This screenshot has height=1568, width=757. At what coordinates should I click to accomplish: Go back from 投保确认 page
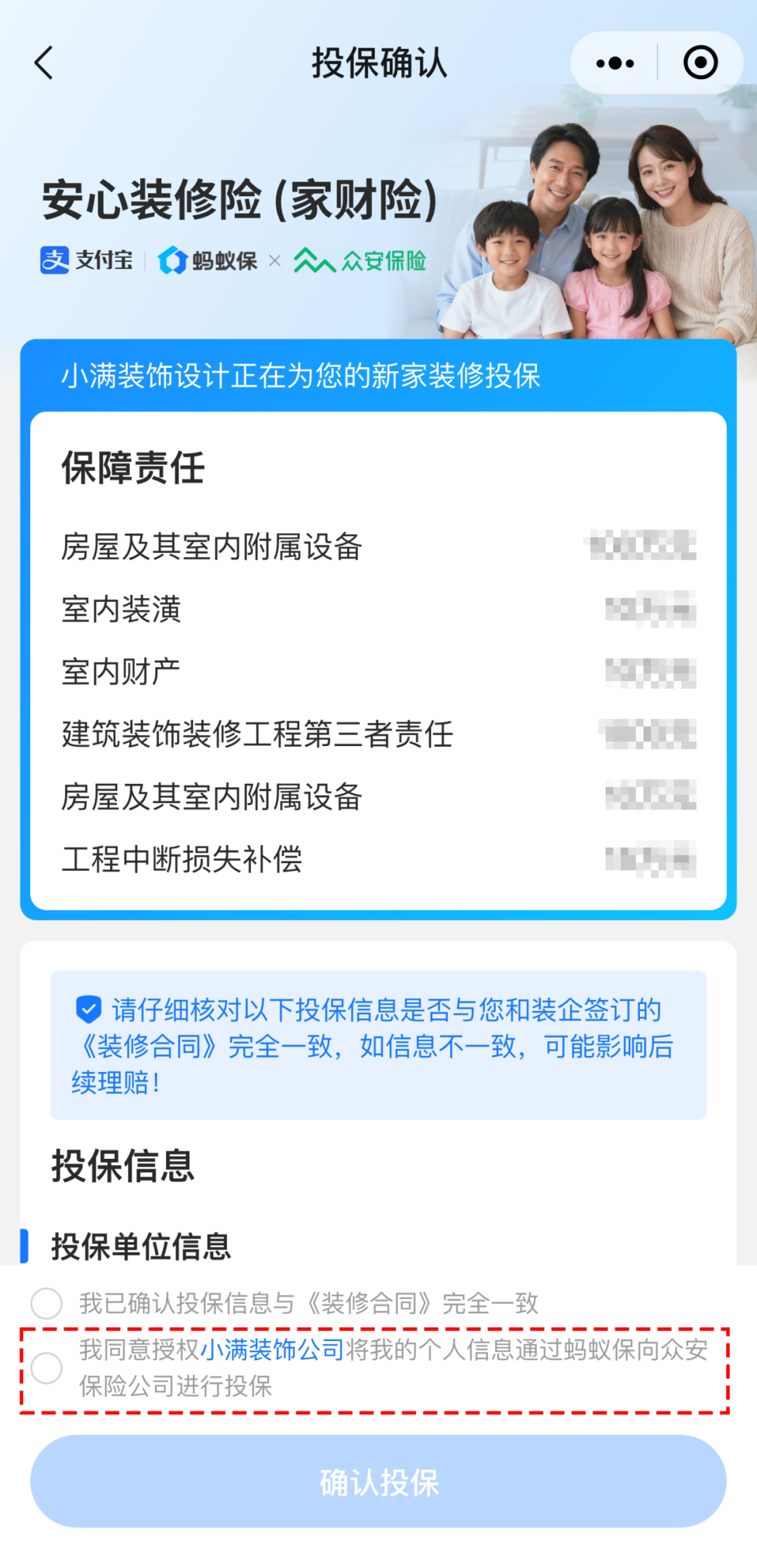click(44, 63)
